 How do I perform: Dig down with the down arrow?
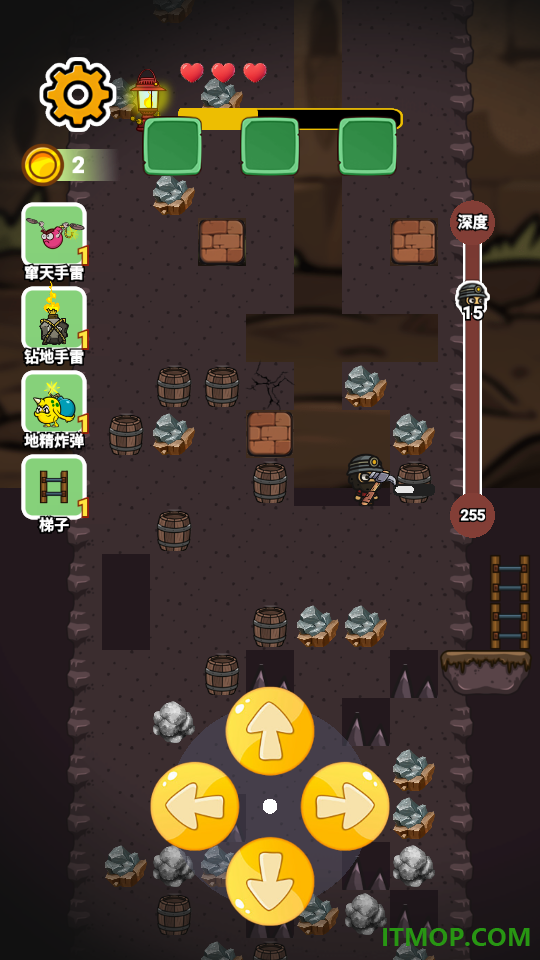click(269, 881)
